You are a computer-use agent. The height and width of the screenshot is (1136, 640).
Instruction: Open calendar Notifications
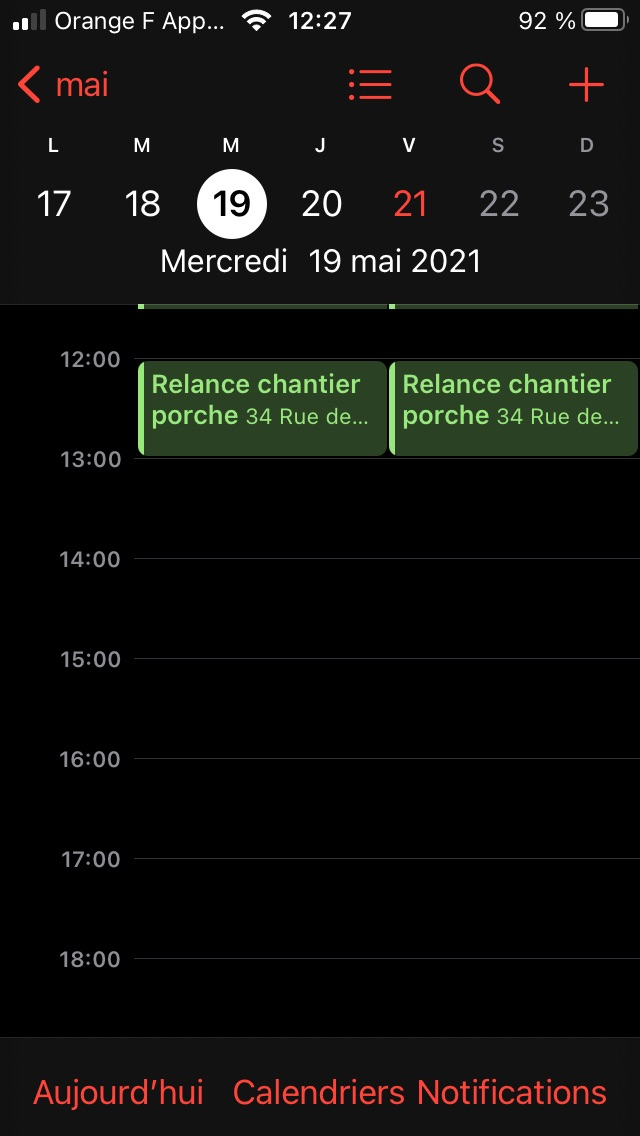(512, 1092)
